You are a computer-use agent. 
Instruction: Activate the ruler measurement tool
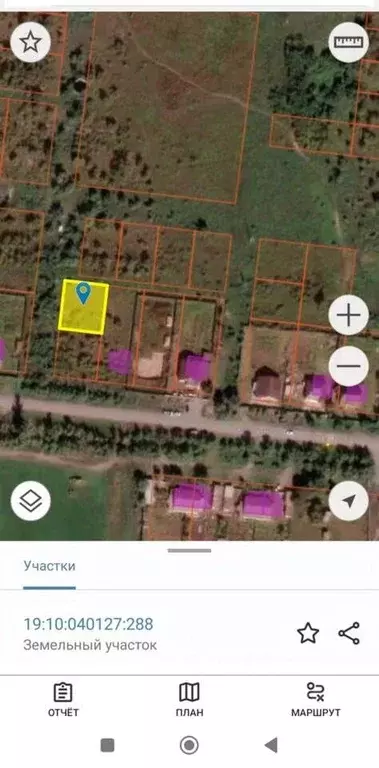point(349,42)
